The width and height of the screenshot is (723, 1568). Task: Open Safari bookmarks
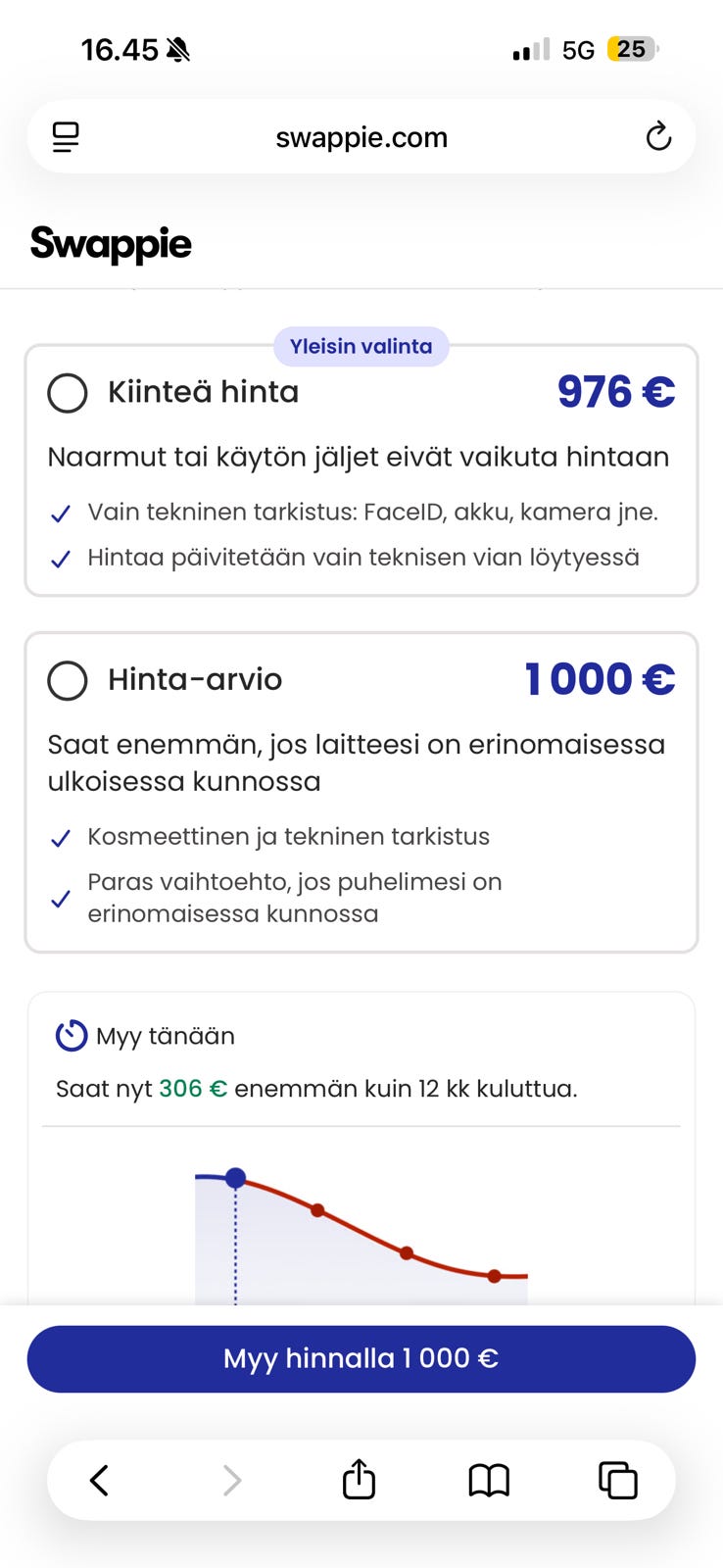490,1480
